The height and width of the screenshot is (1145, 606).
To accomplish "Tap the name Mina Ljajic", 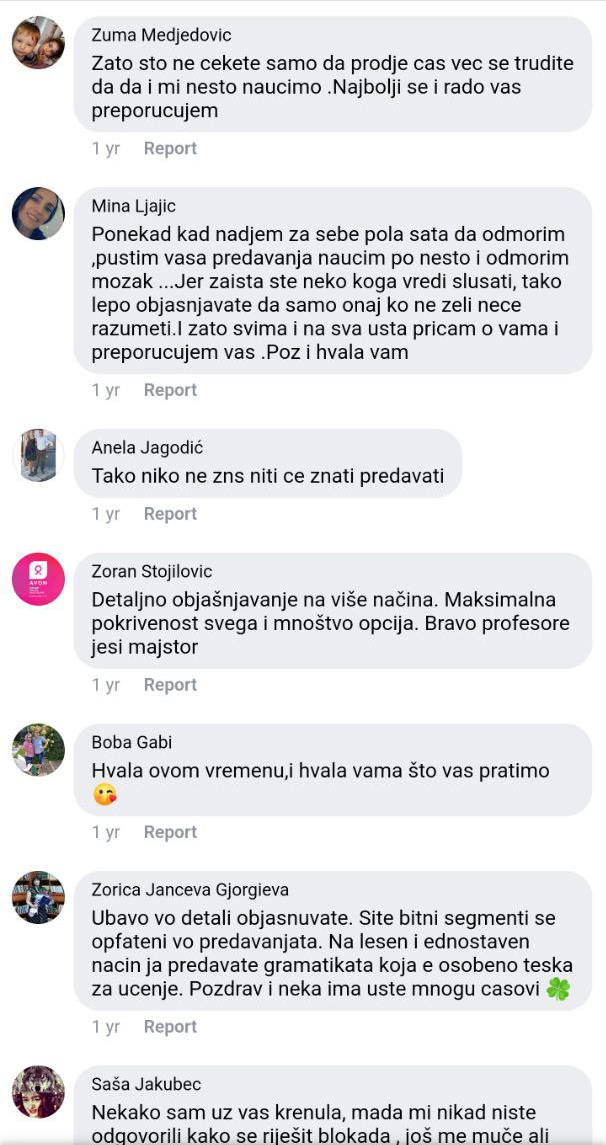I will coord(133,206).
